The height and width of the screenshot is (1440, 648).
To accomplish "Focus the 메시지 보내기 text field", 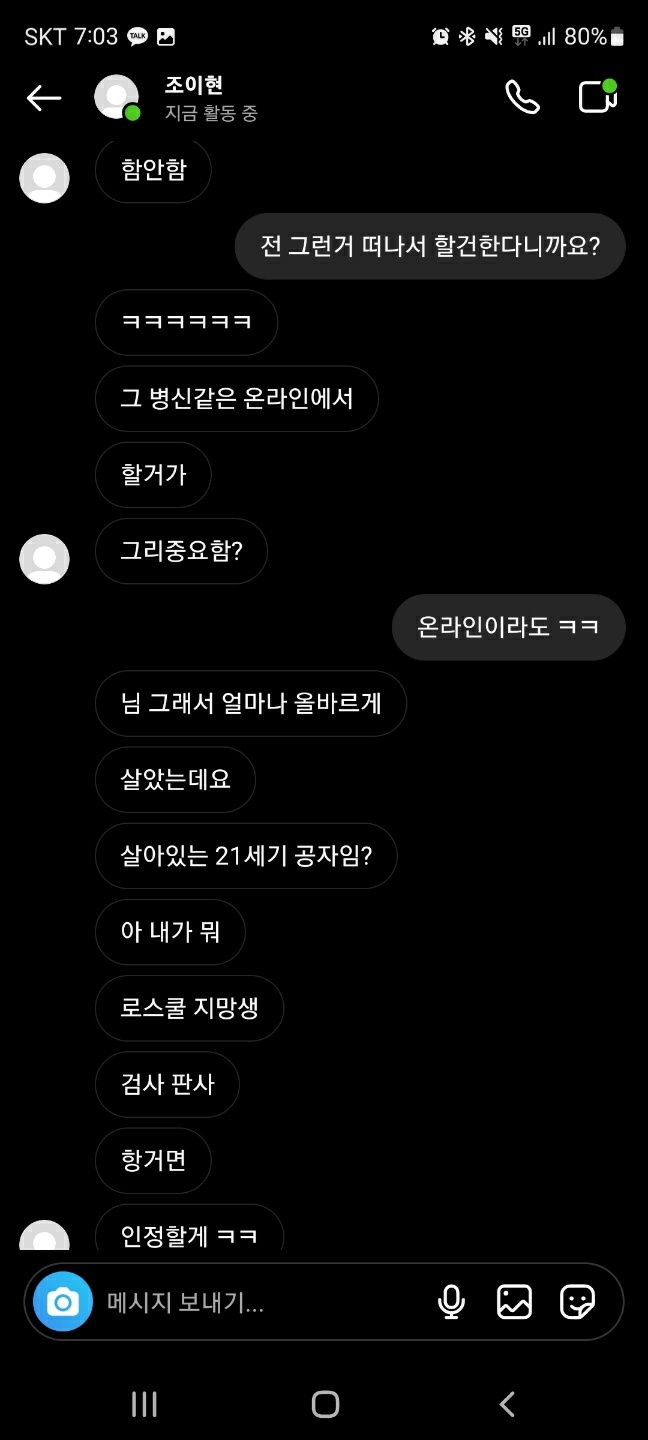I will pyautogui.click(x=262, y=1302).
